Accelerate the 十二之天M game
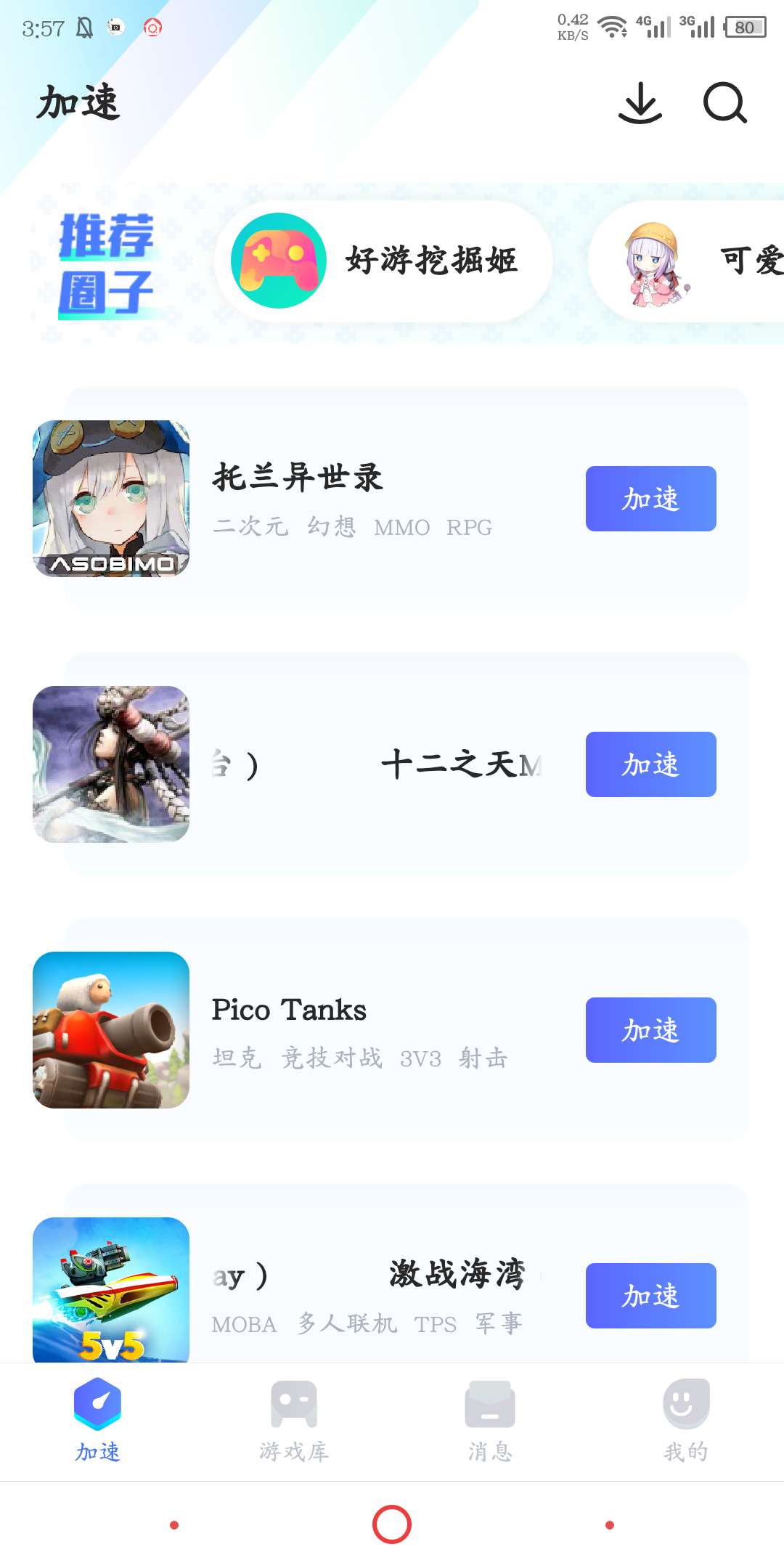 pyautogui.click(x=650, y=764)
